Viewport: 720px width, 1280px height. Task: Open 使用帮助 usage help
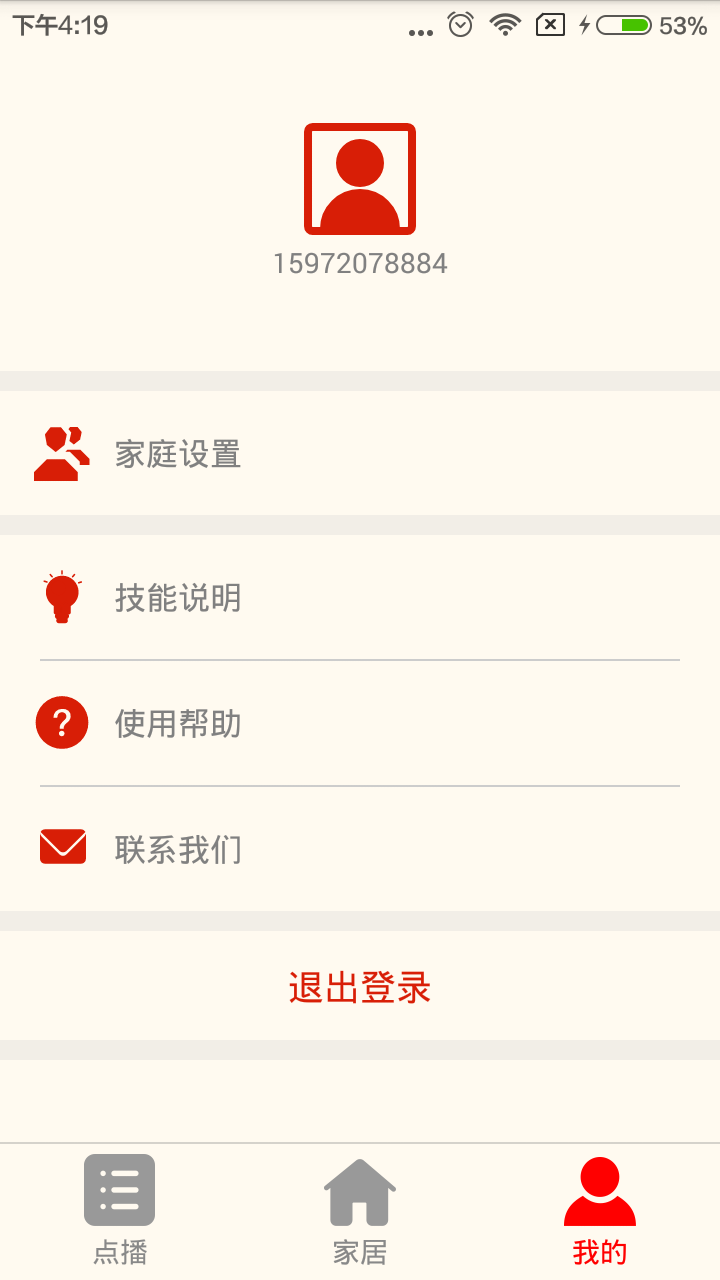point(360,723)
